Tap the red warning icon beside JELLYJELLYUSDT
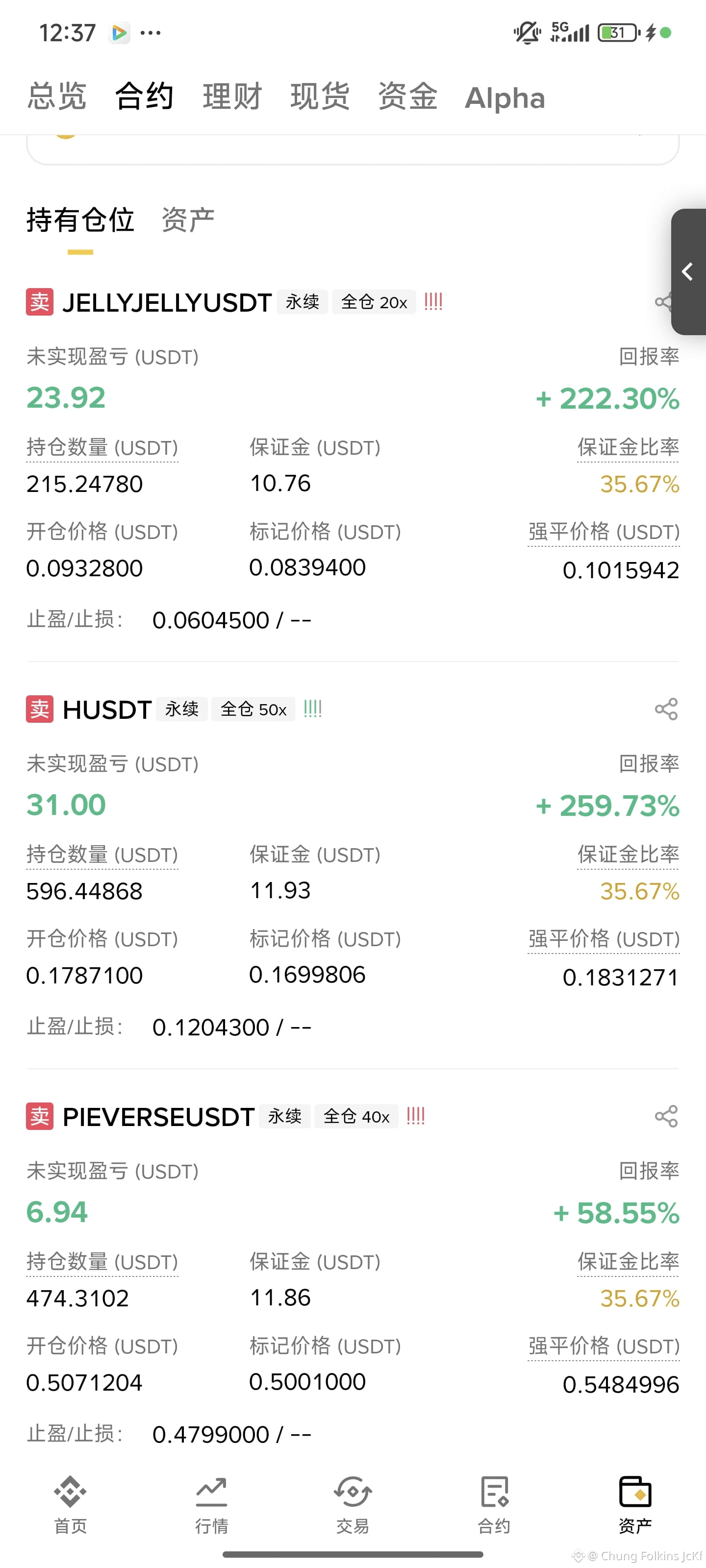 click(433, 302)
